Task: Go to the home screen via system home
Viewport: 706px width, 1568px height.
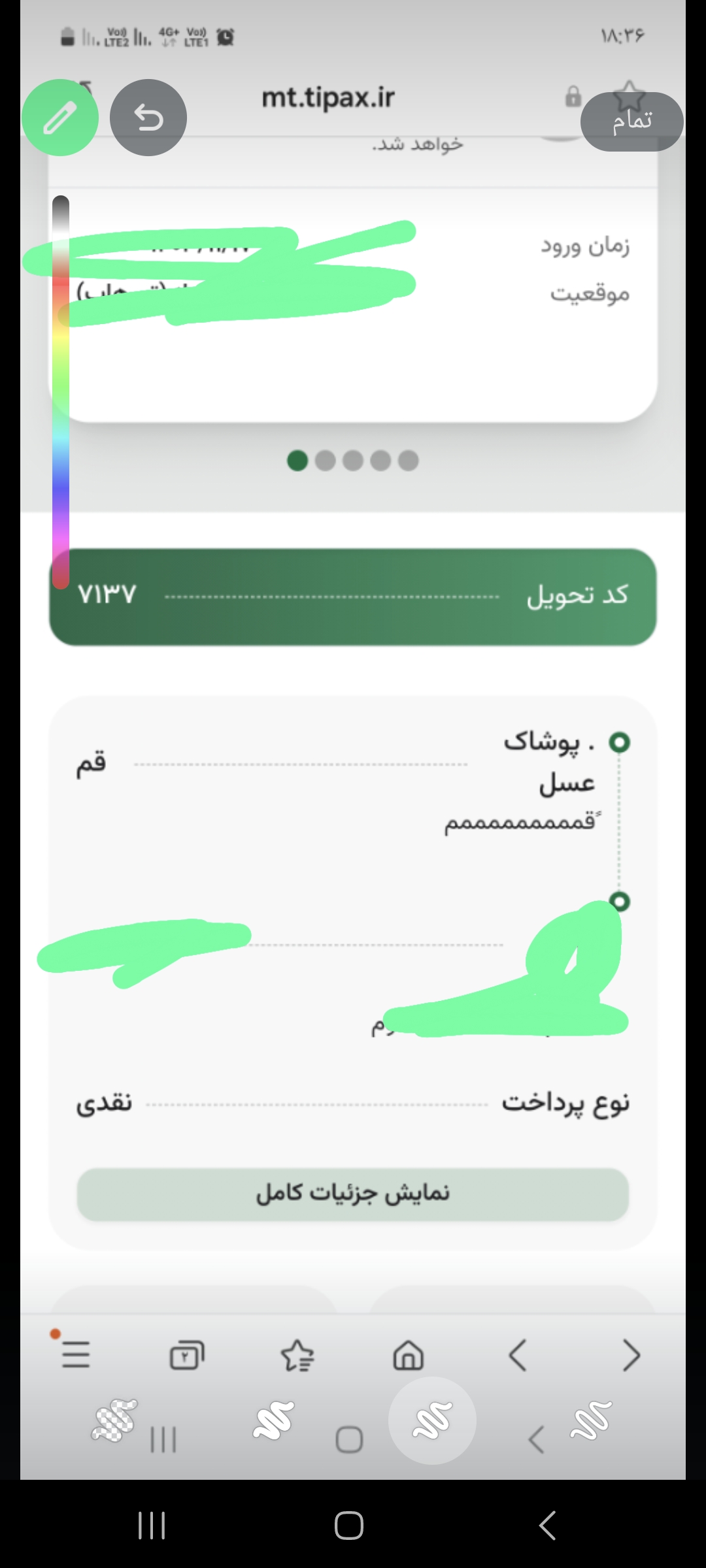Action: pyautogui.click(x=349, y=1526)
